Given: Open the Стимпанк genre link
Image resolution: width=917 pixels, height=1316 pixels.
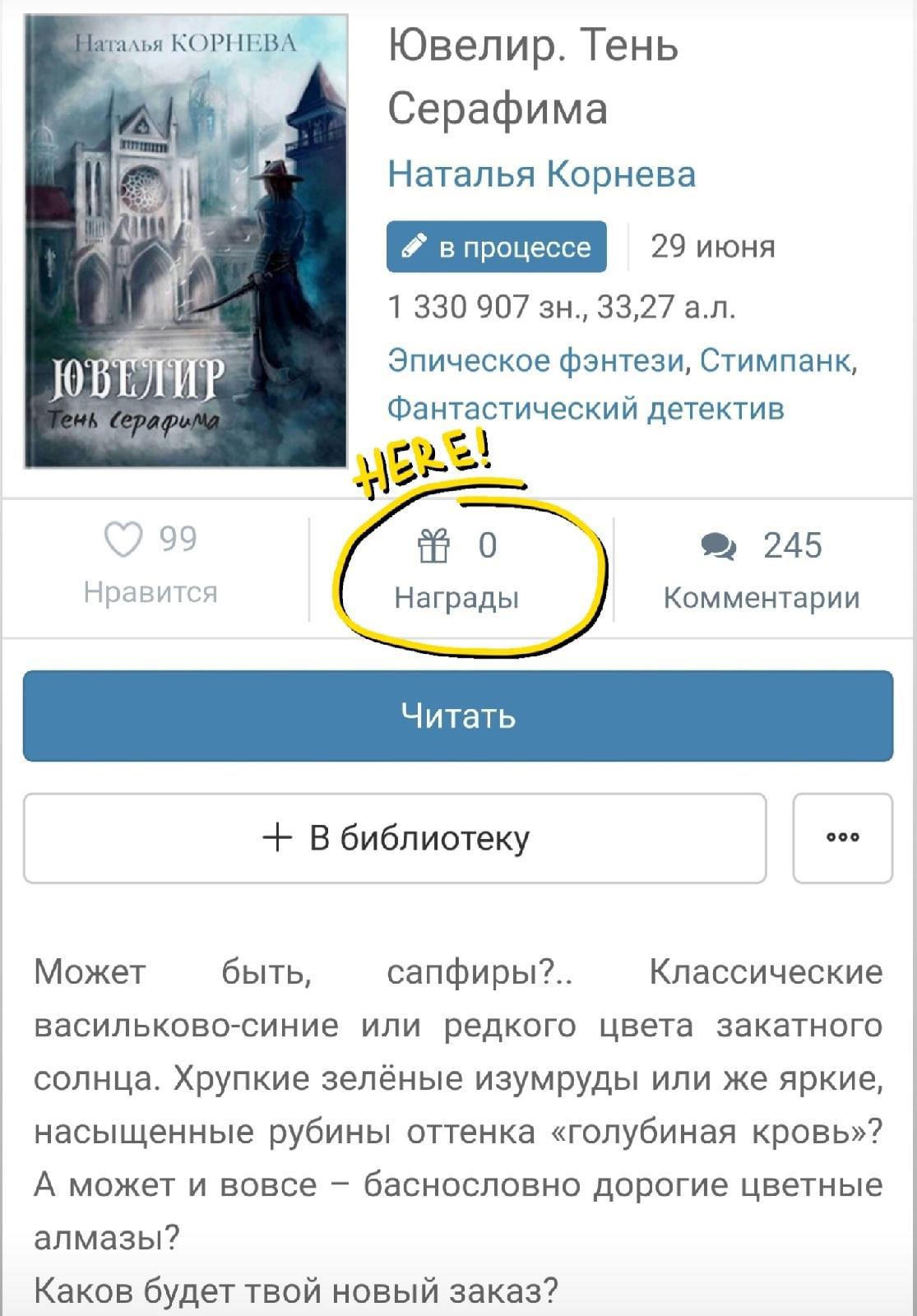Looking at the screenshot, I should [x=776, y=360].
